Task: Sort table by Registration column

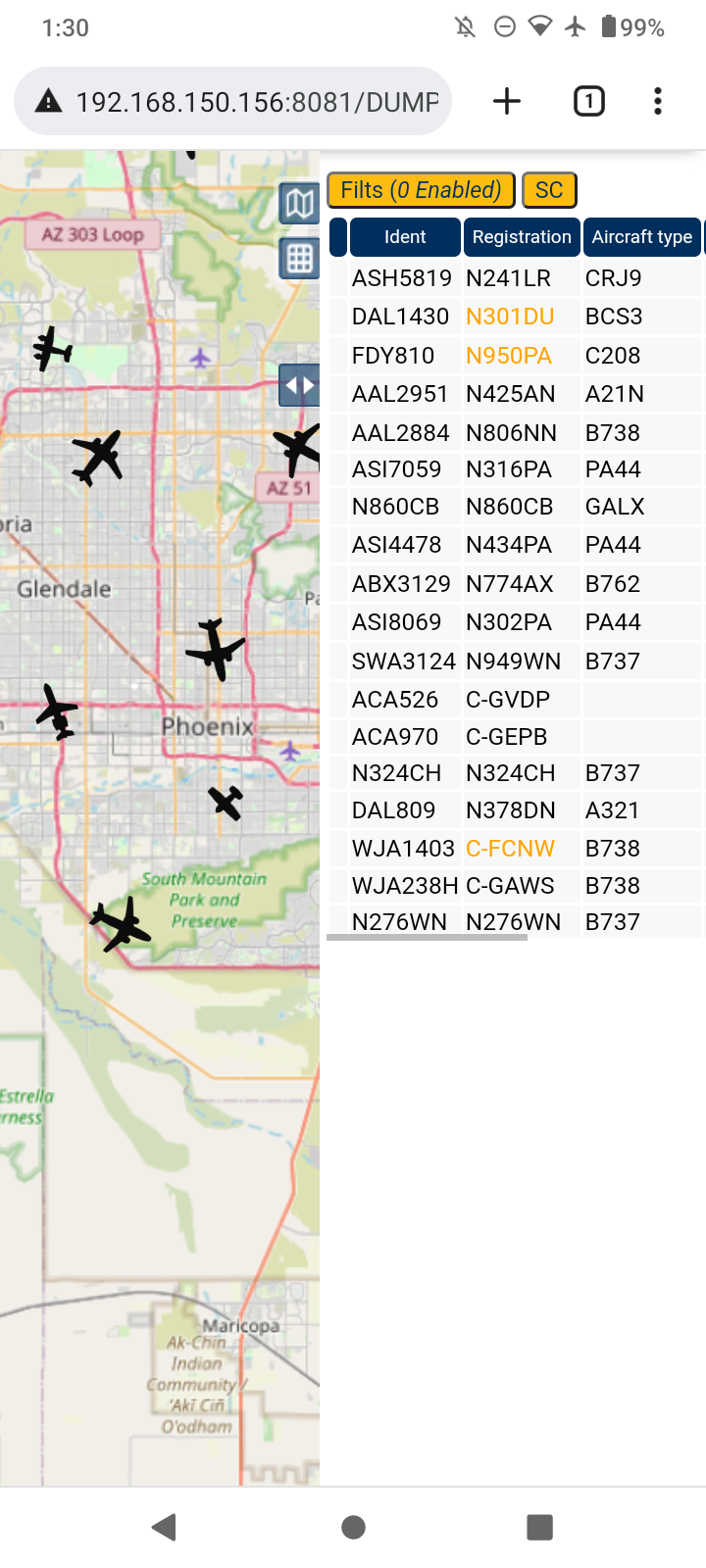Action: 522,237
